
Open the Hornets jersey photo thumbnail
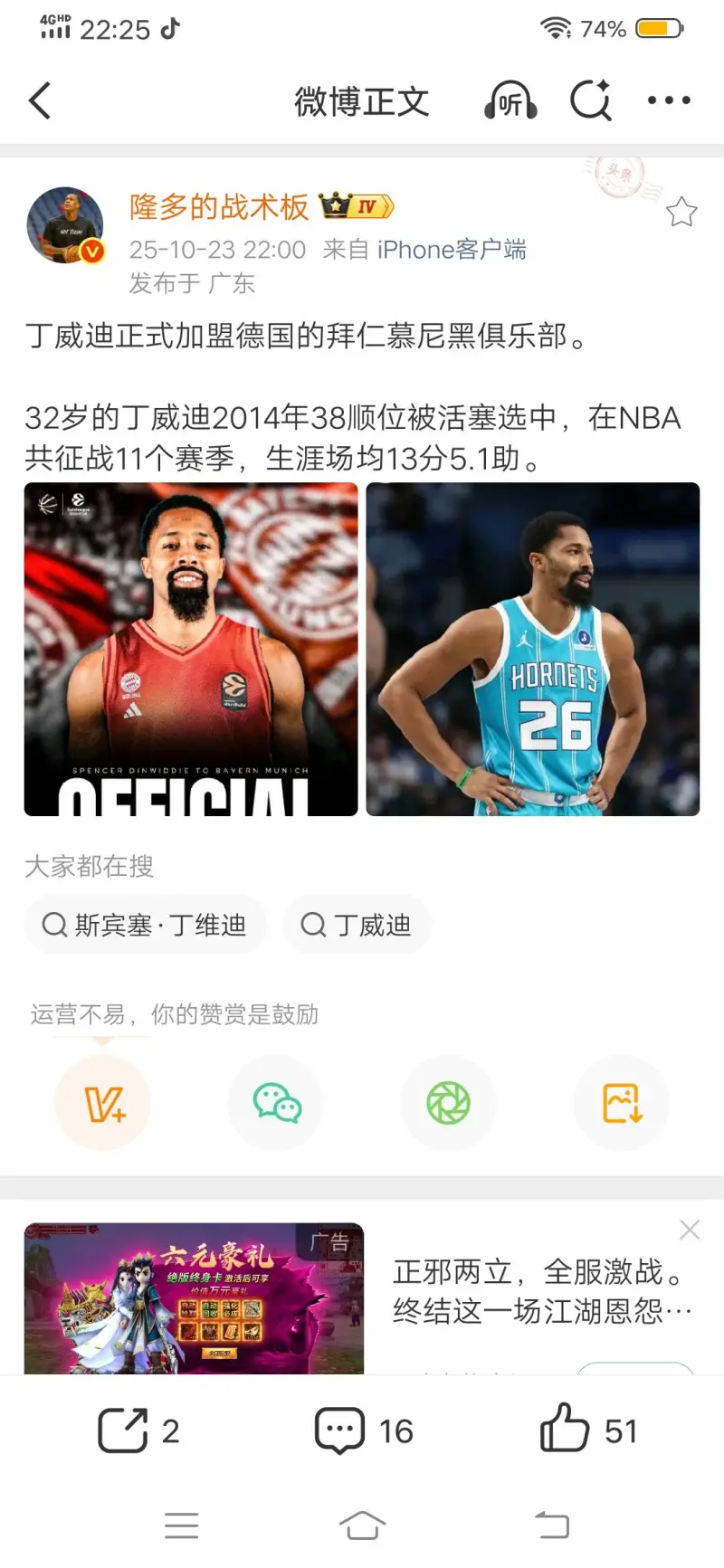532,650
